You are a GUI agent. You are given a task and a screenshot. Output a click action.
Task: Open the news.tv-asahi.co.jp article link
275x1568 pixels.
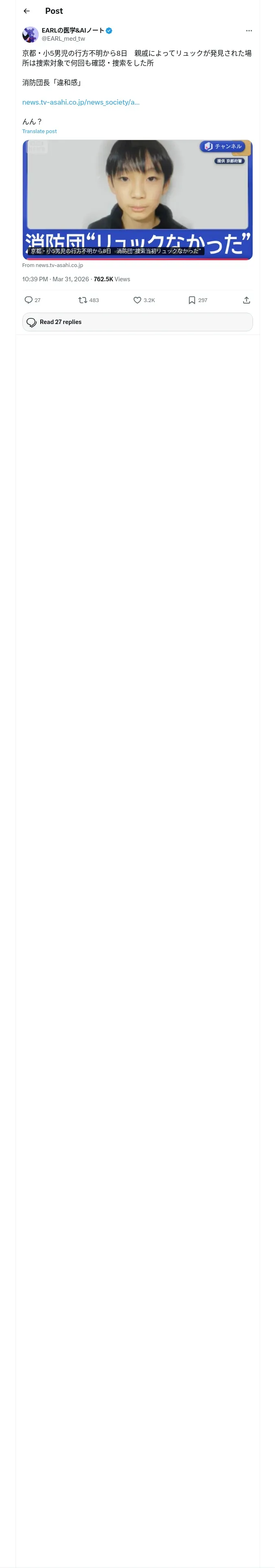[x=81, y=102]
